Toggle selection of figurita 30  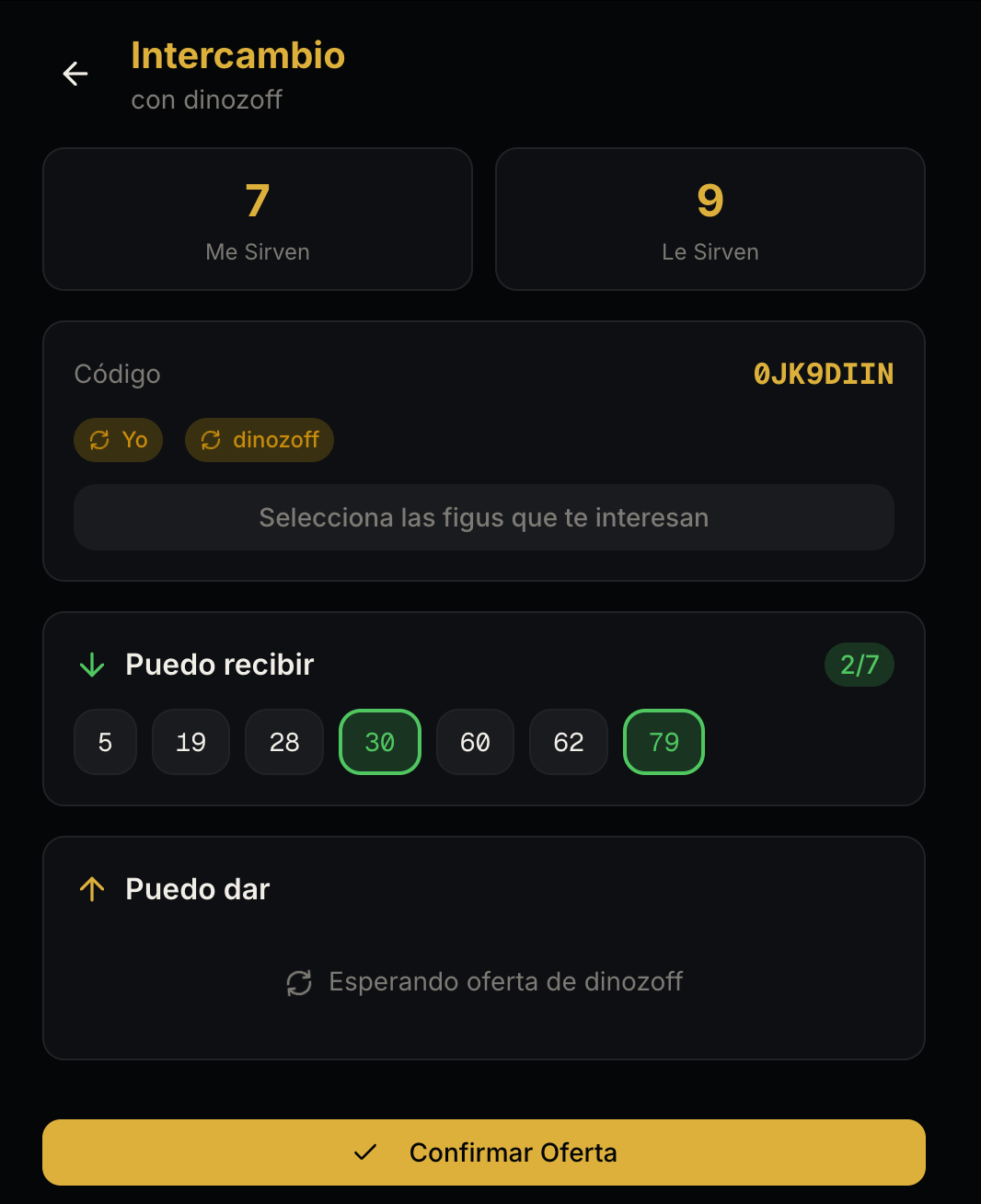point(379,742)
